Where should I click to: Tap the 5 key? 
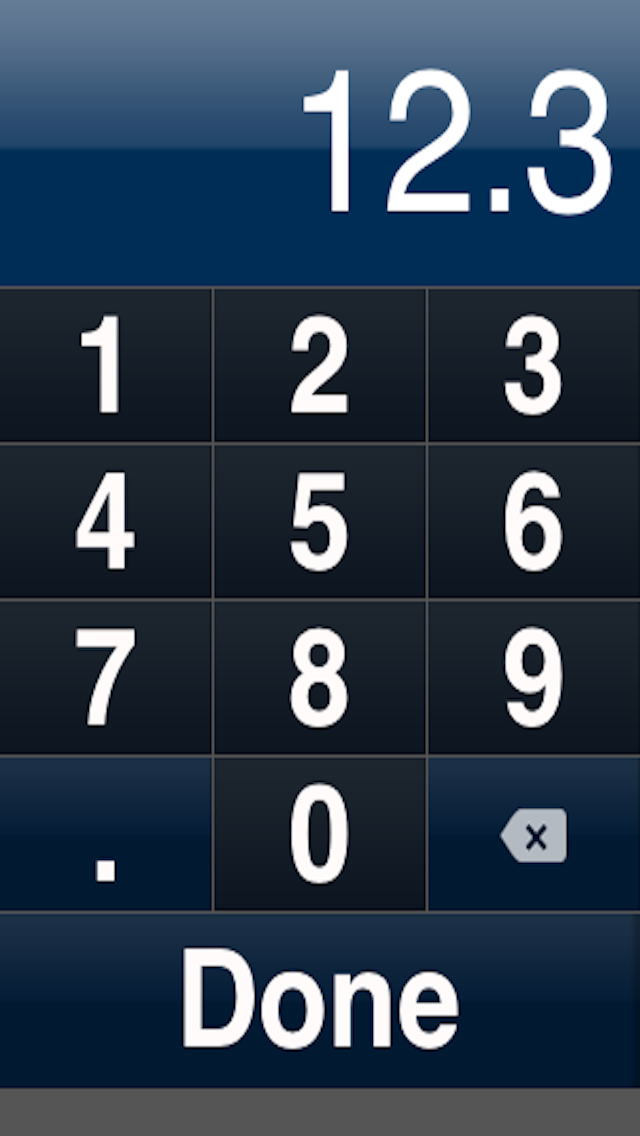(320, 521)
